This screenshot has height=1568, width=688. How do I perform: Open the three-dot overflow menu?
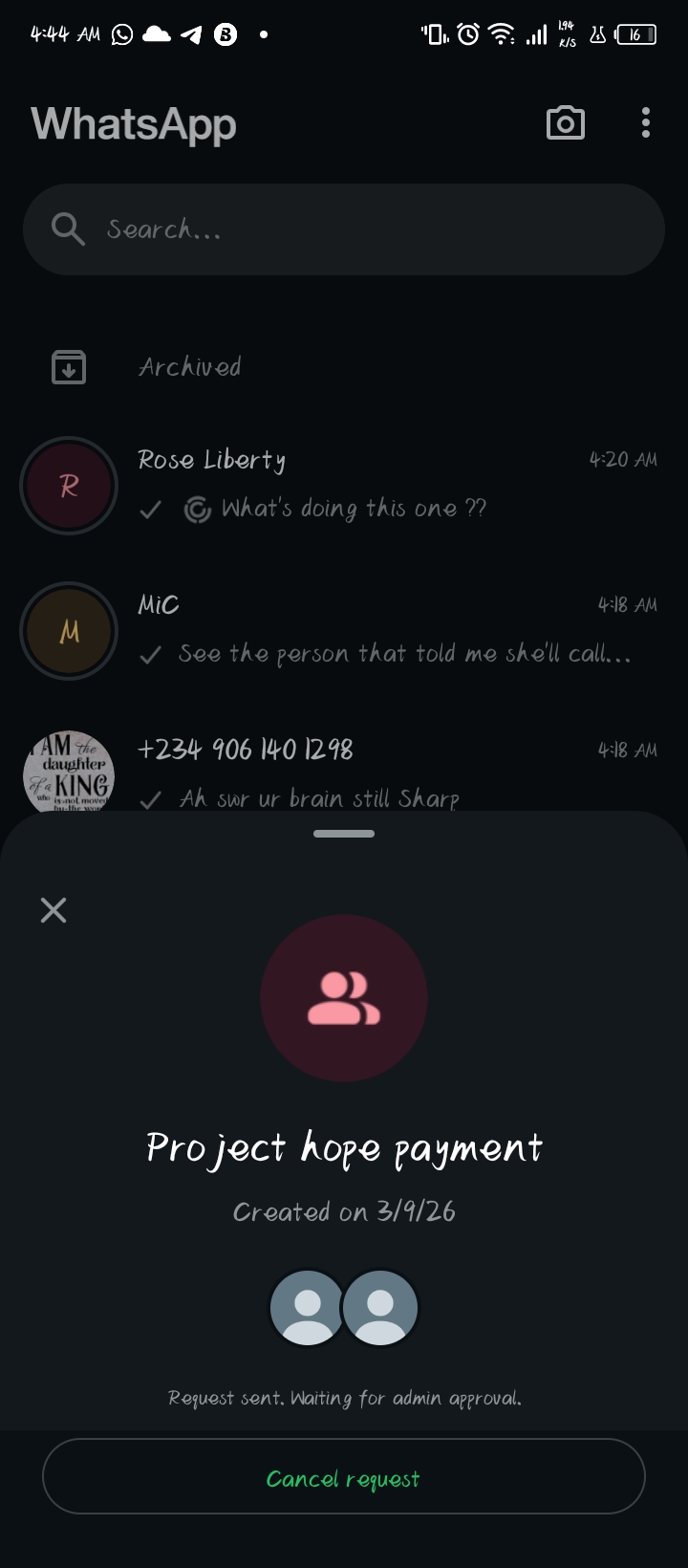[646, 123]
